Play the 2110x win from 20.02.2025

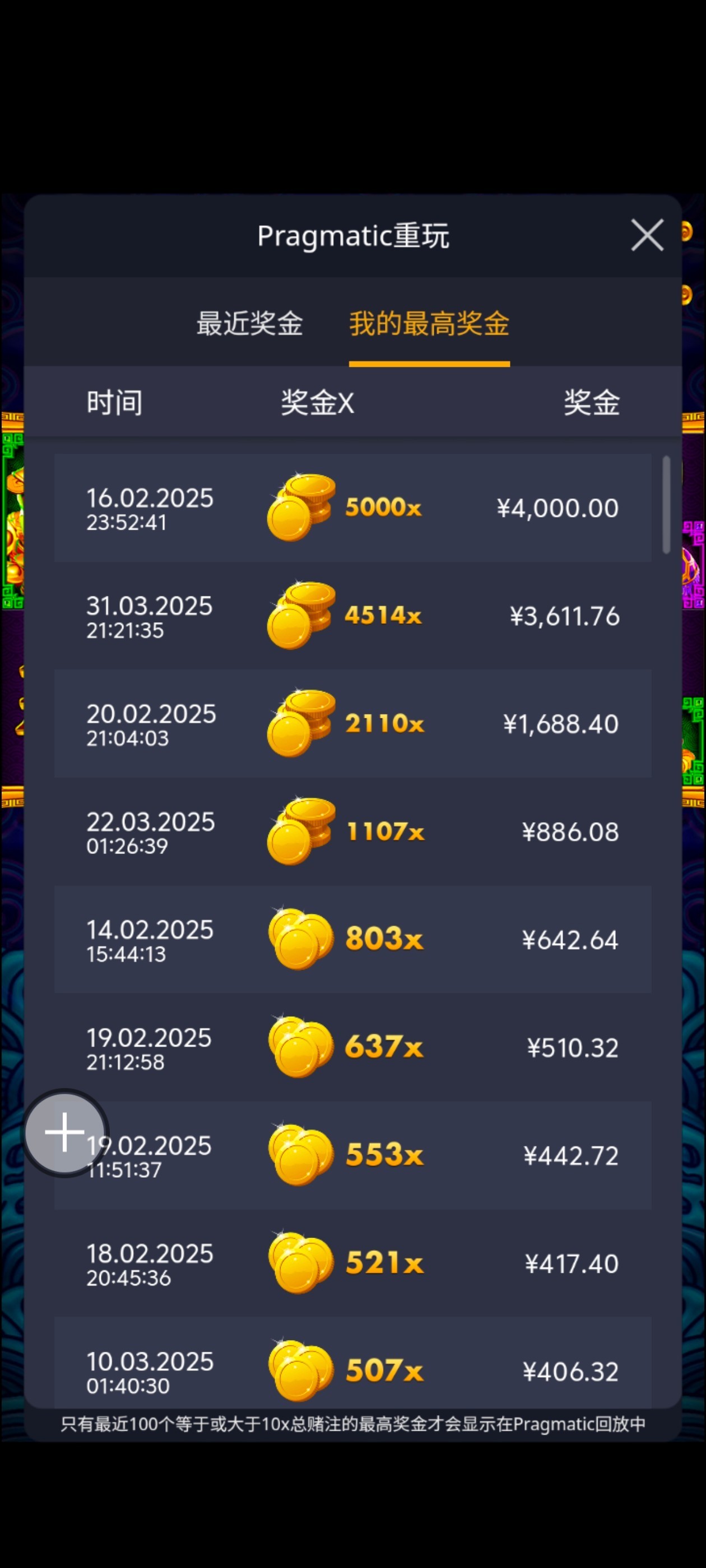352,723
